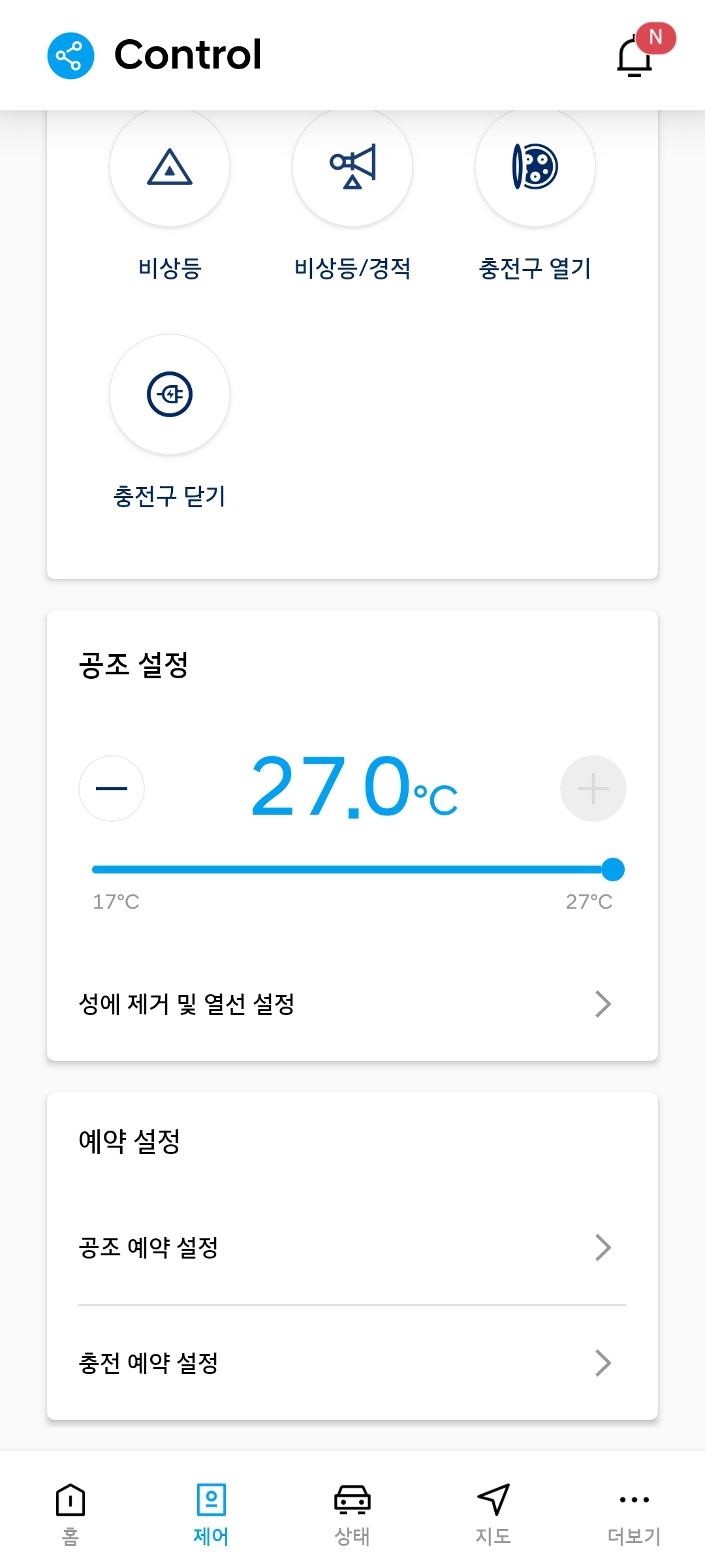
Task: Open the notifications bell
Action: [x=635, y=55]
